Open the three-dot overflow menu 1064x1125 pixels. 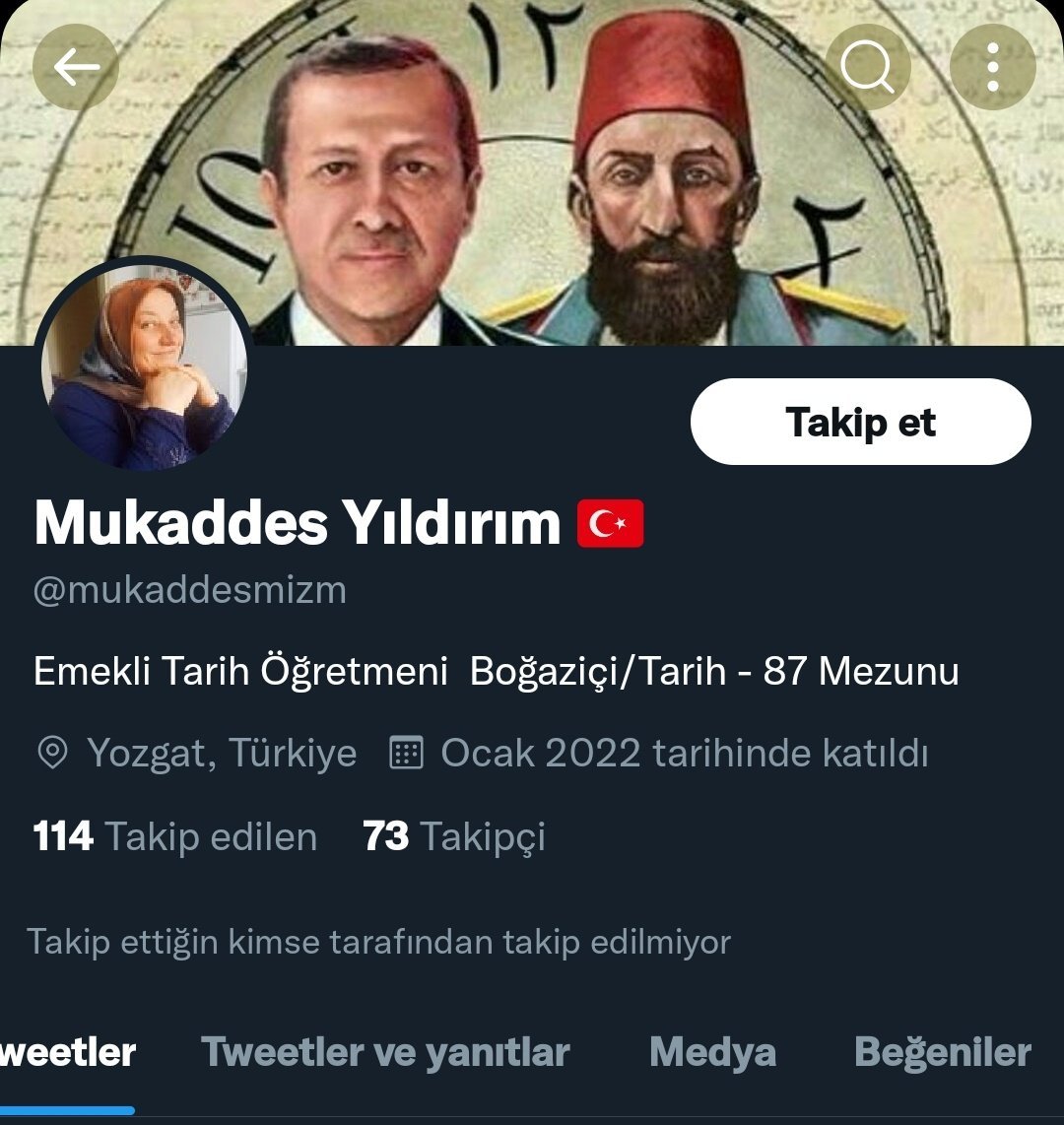pyautogui.click(x=992, y=67)
